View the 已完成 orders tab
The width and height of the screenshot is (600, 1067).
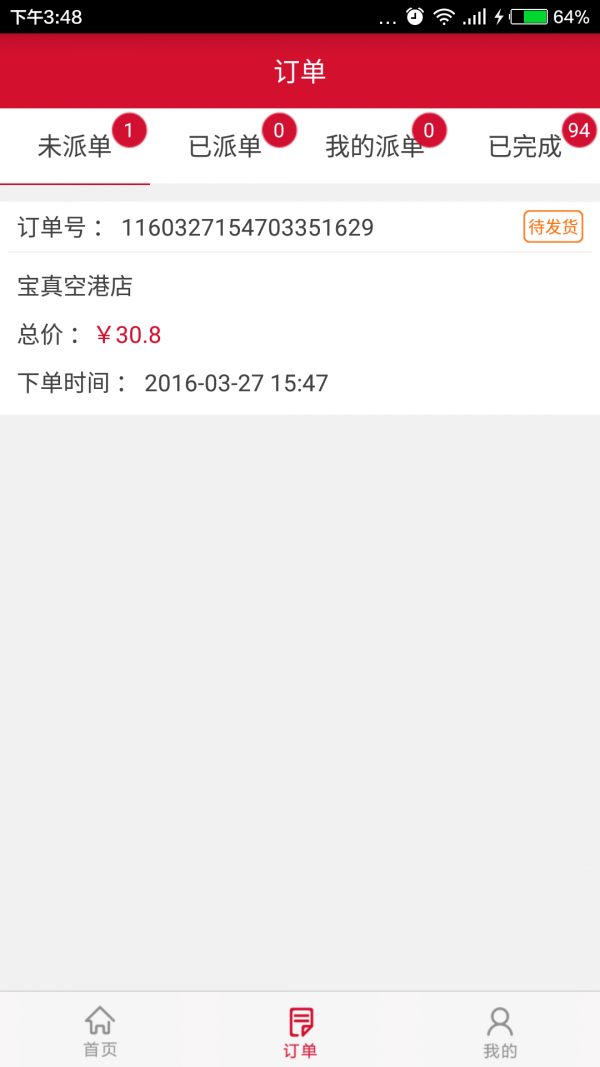tap(525, 147)
